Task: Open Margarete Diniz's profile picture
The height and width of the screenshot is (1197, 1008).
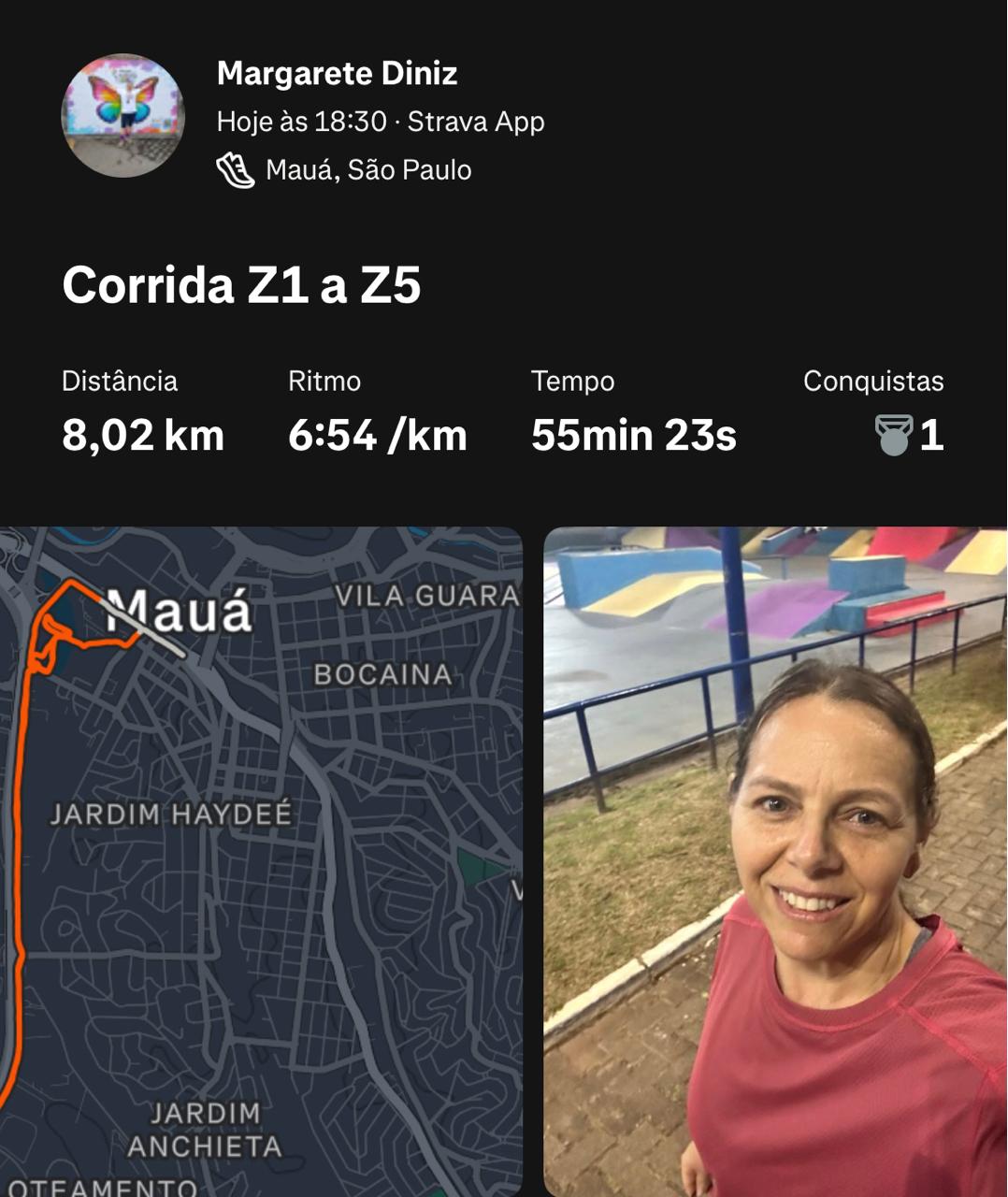Action: (x=122, y=116)
